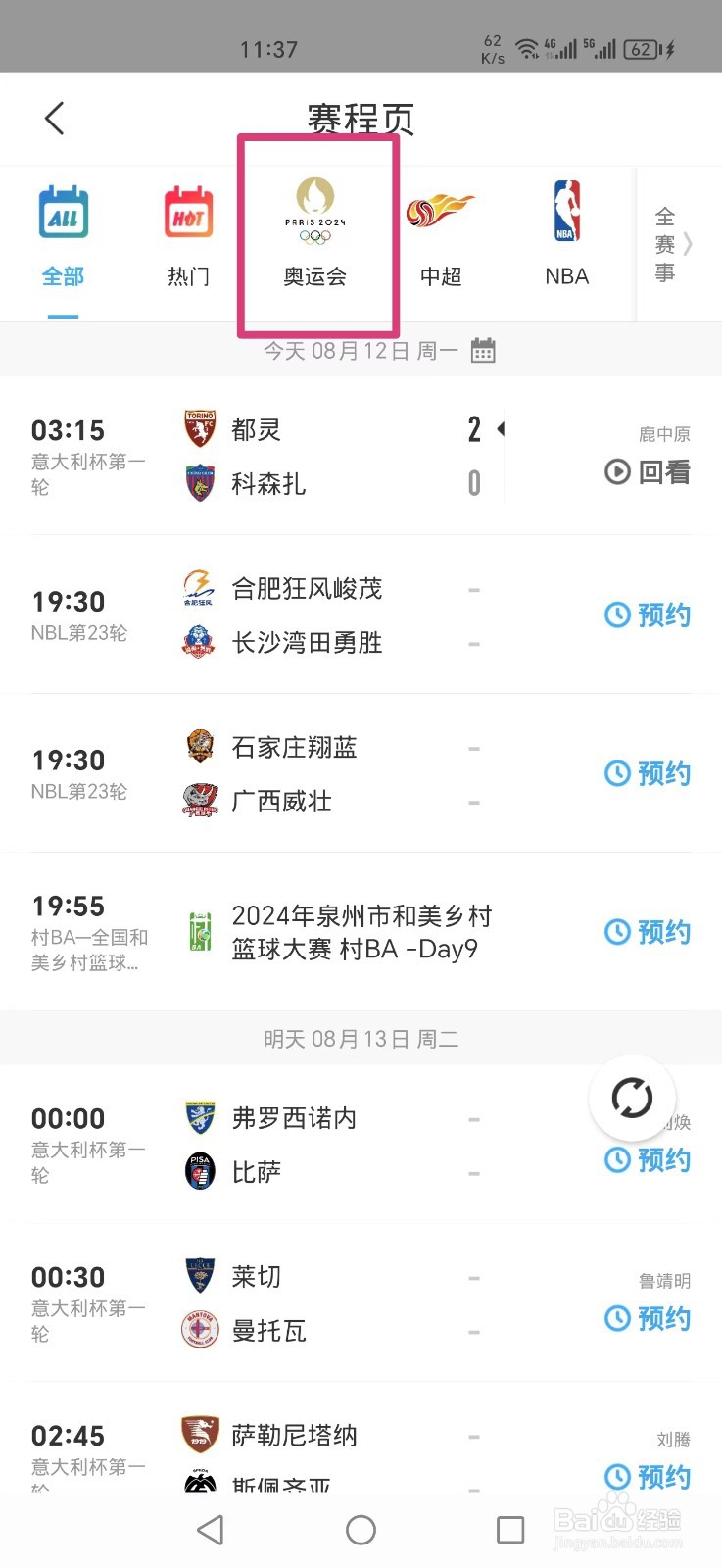Reserve the 莱切 vs 曼托瓦 match
This screenshot has width=722, height=1568.
(x=648, y=1319)
